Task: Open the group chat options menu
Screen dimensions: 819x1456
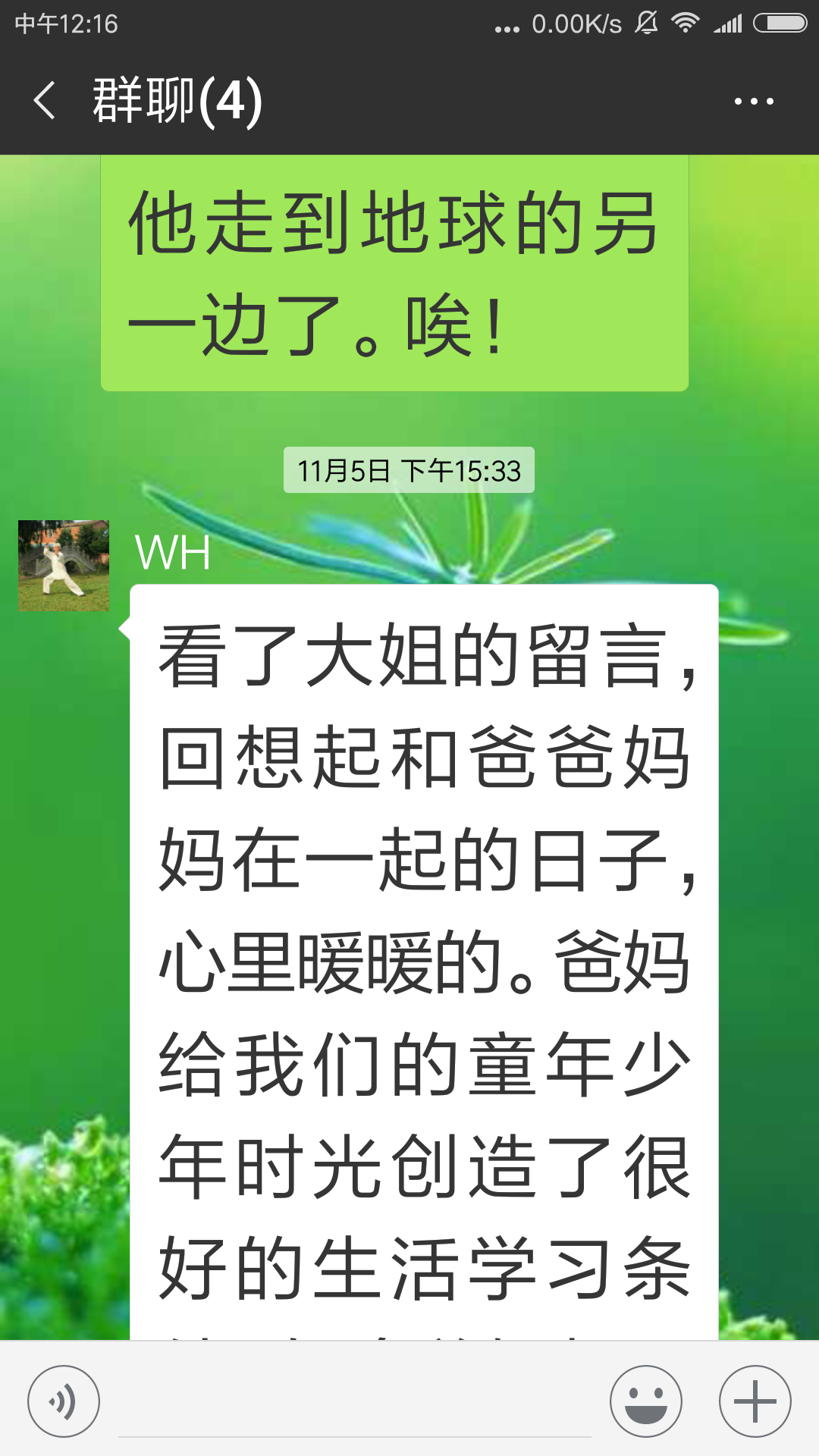Action: [x=753, y=101]
